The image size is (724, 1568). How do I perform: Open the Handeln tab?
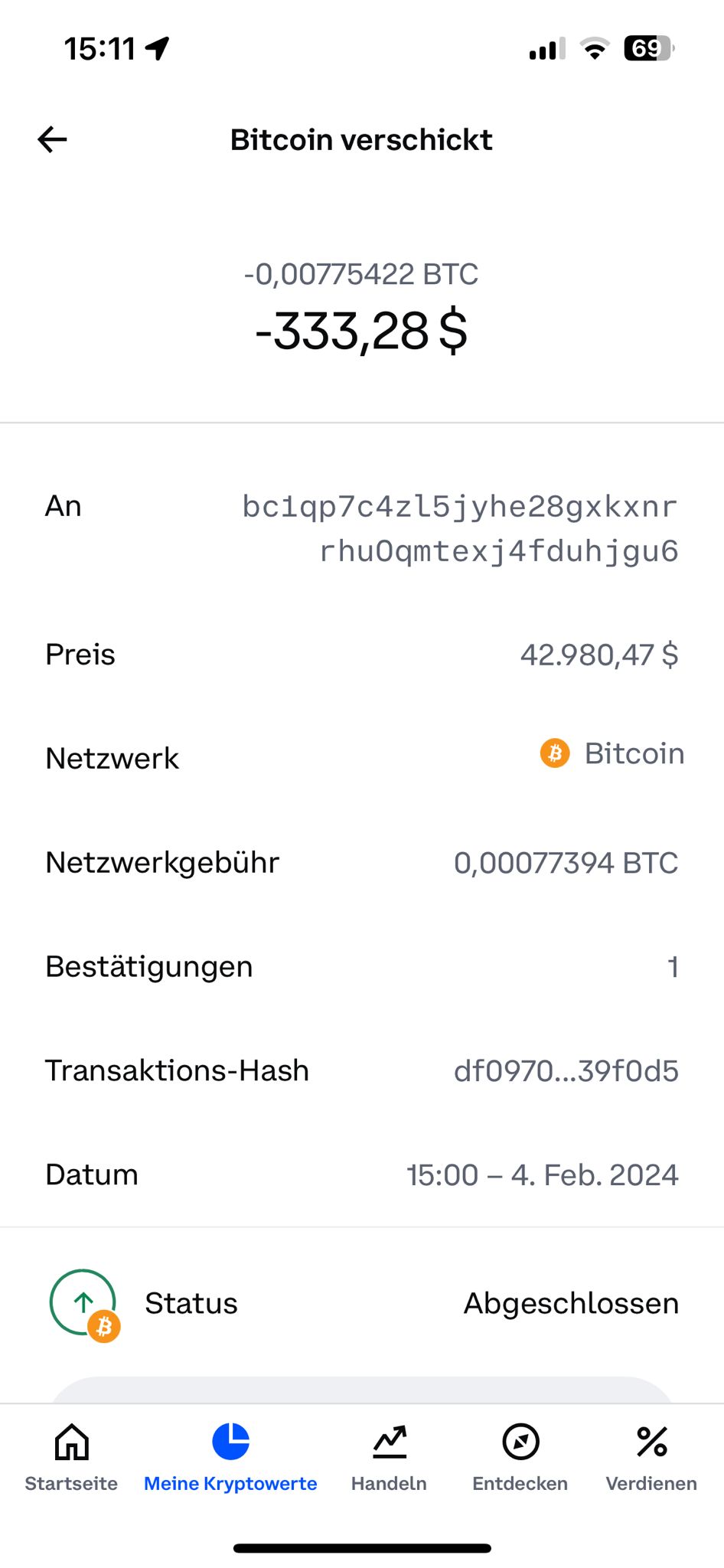click(x=389, y=1457)
